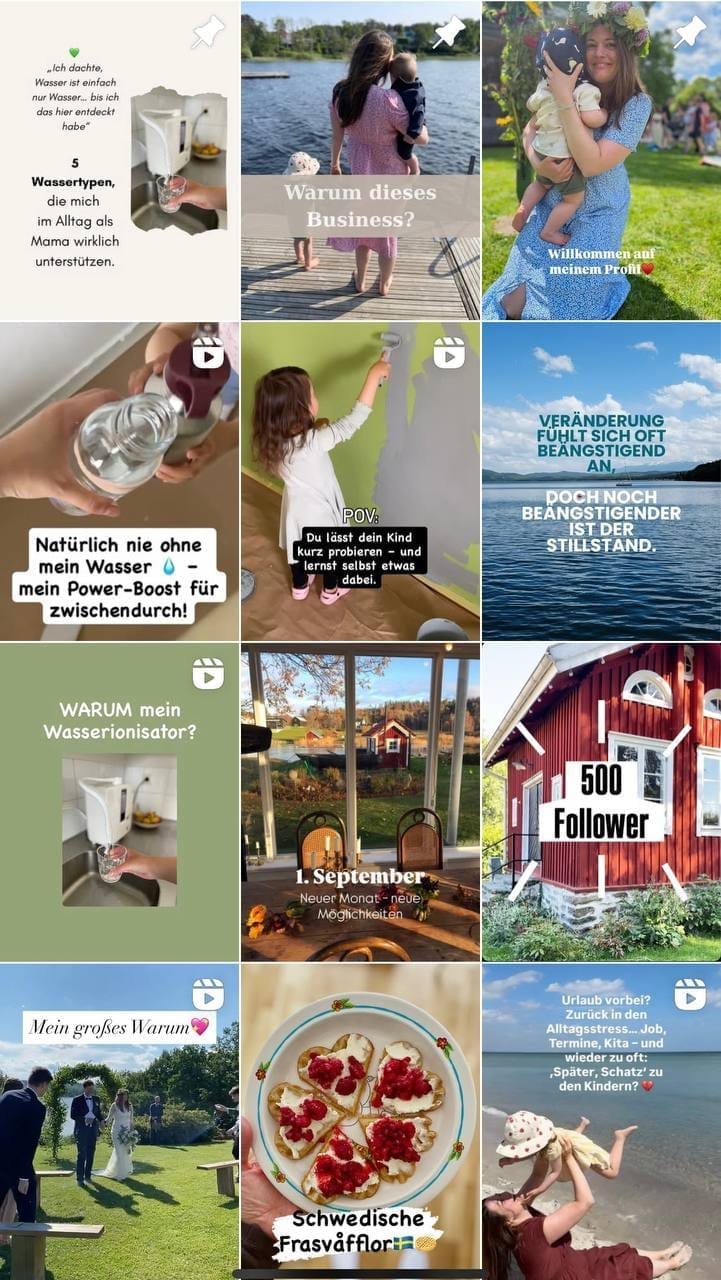The width and height of the screenshot is (721, 1280).
Task: Open the pinned '5 Wassertypen' post
Action: (119, 160)
